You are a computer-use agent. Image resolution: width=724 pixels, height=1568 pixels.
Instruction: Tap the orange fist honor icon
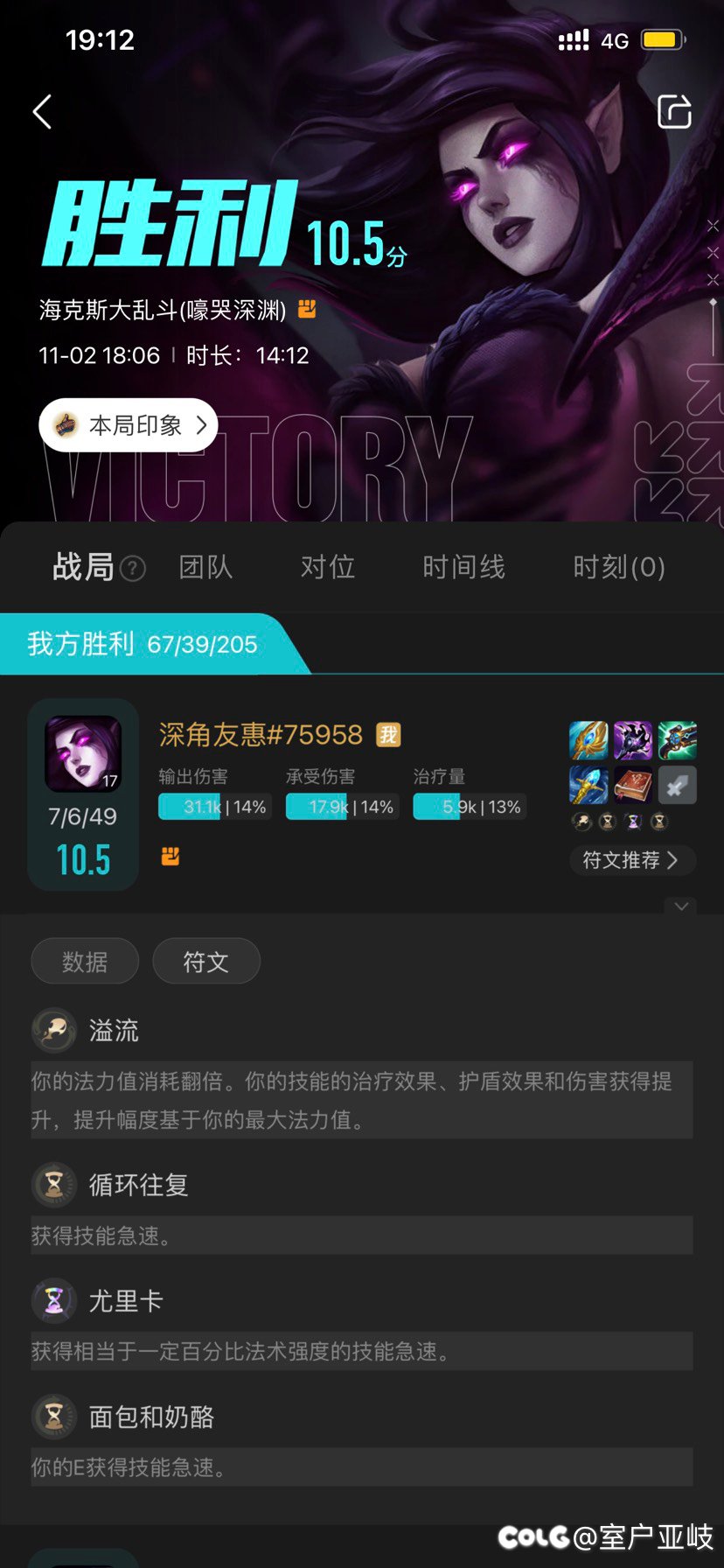pos(171,856)
